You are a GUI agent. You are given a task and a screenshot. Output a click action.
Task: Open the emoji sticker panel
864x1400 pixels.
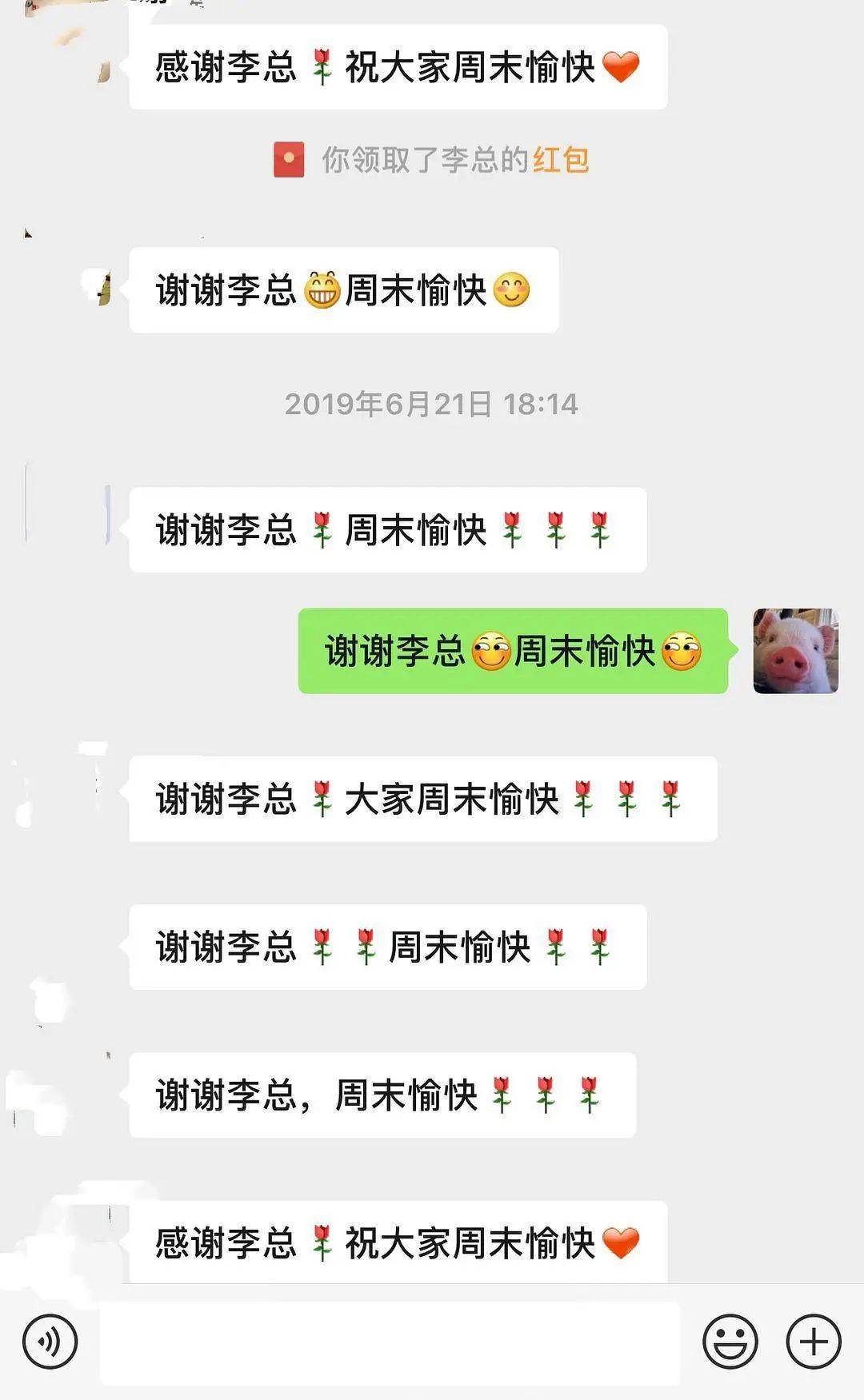730,1342
